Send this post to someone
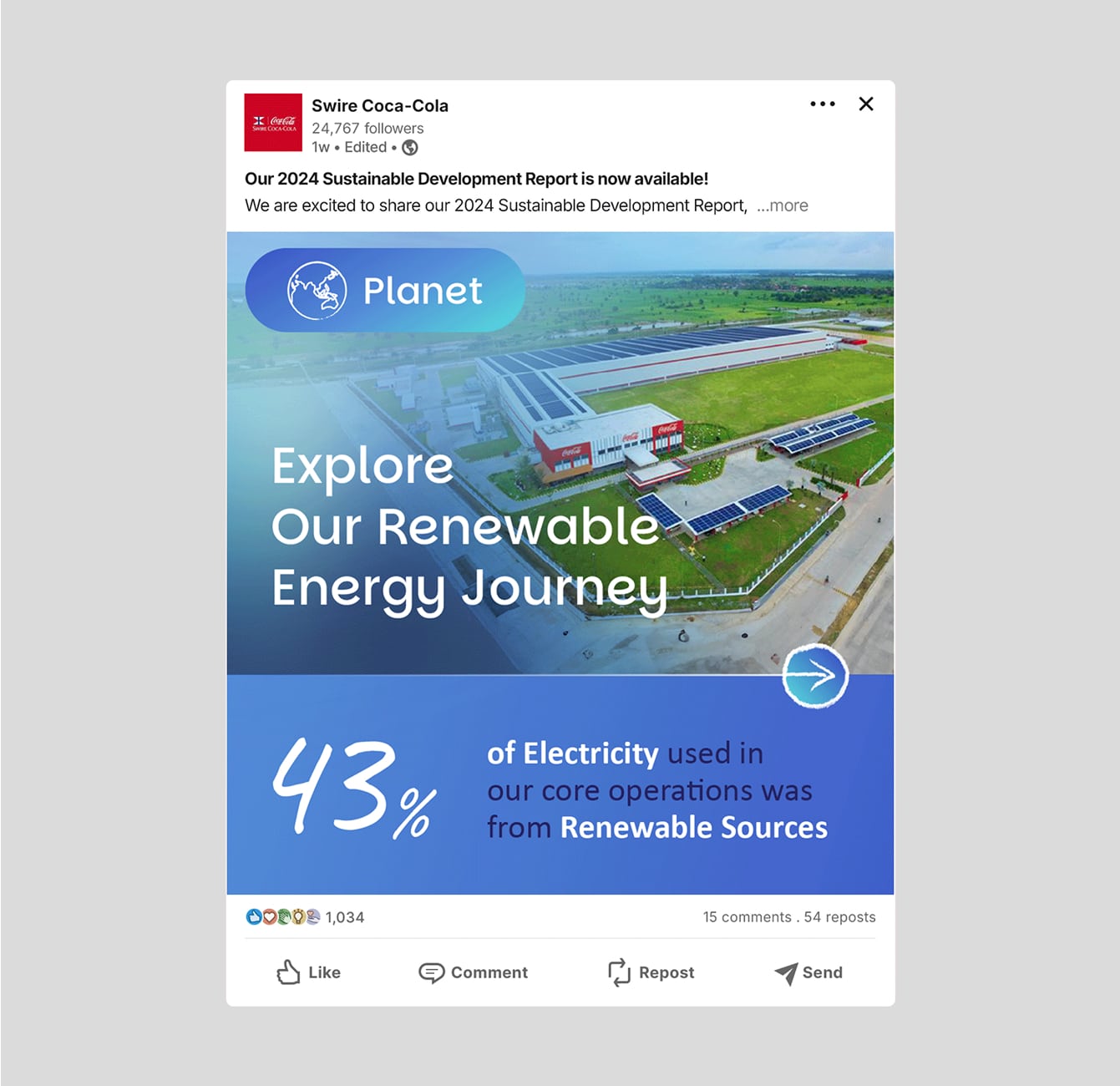Image resolution: width=1120 pixels, height=1086 pixels. 808,972
